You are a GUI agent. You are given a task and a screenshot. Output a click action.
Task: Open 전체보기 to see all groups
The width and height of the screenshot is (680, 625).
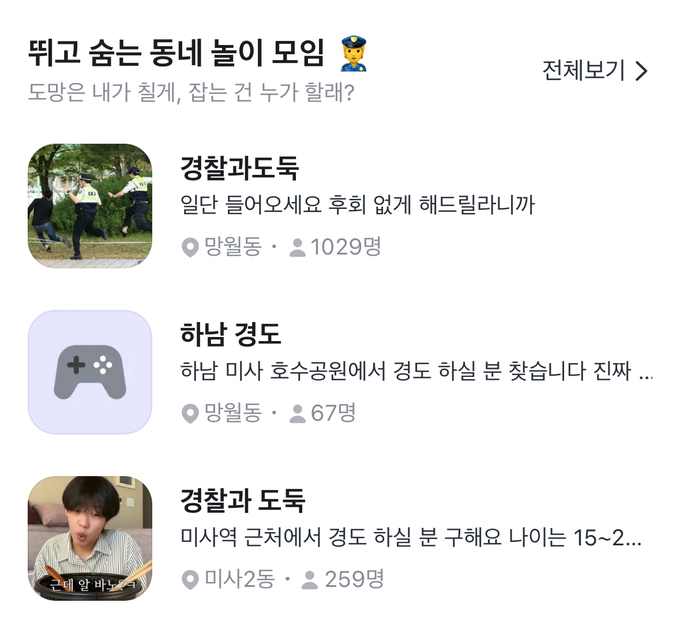pos(594,71)
